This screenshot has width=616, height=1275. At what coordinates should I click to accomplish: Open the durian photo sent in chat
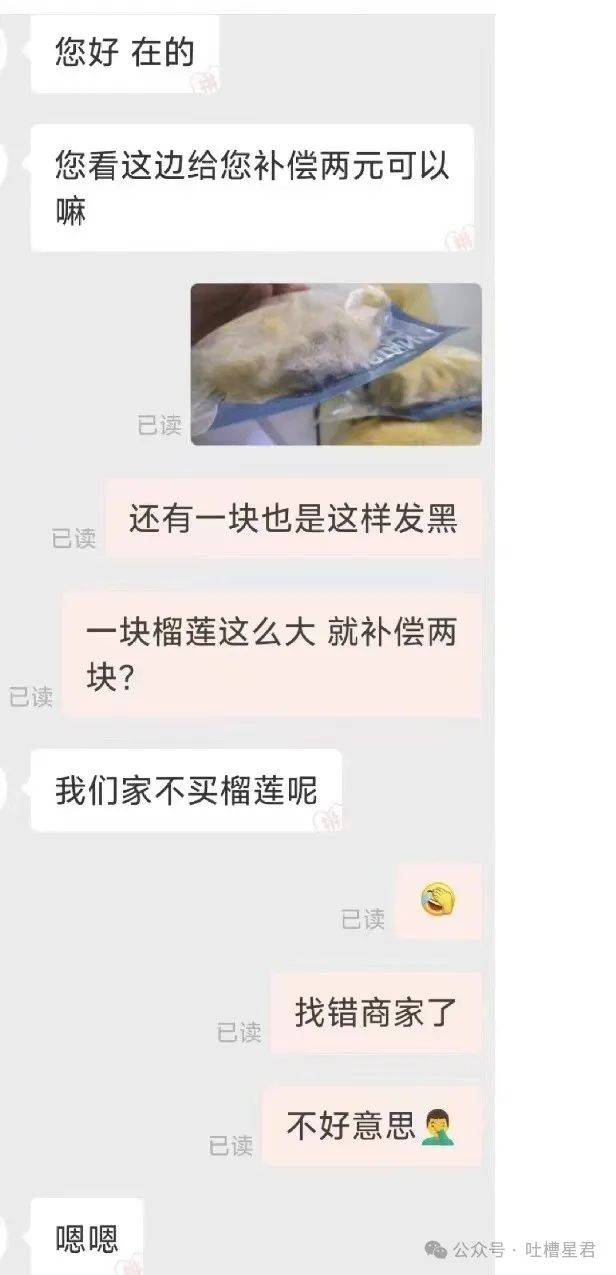[x=336, y=364]
